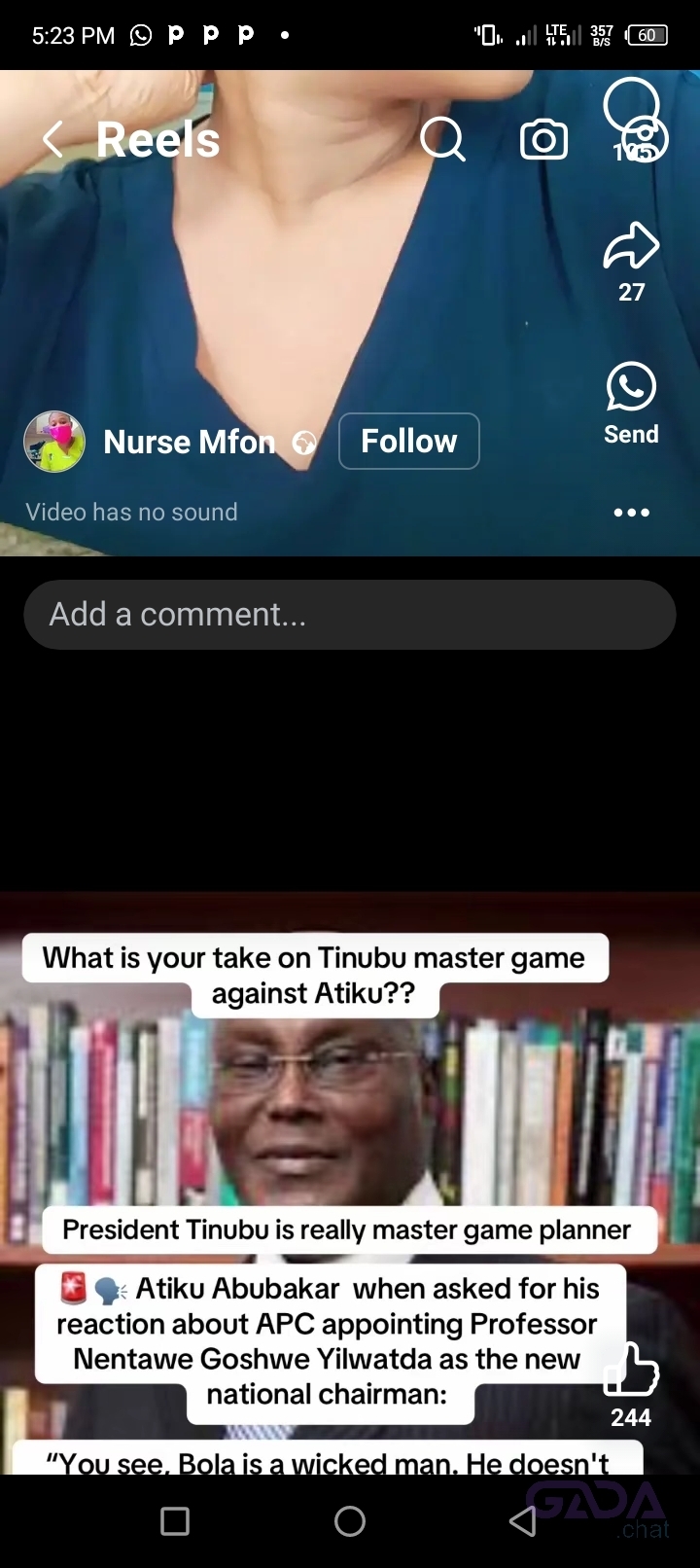
Task: Like the Tinubu versus Atiku reel
Action: pos(631,1370)
